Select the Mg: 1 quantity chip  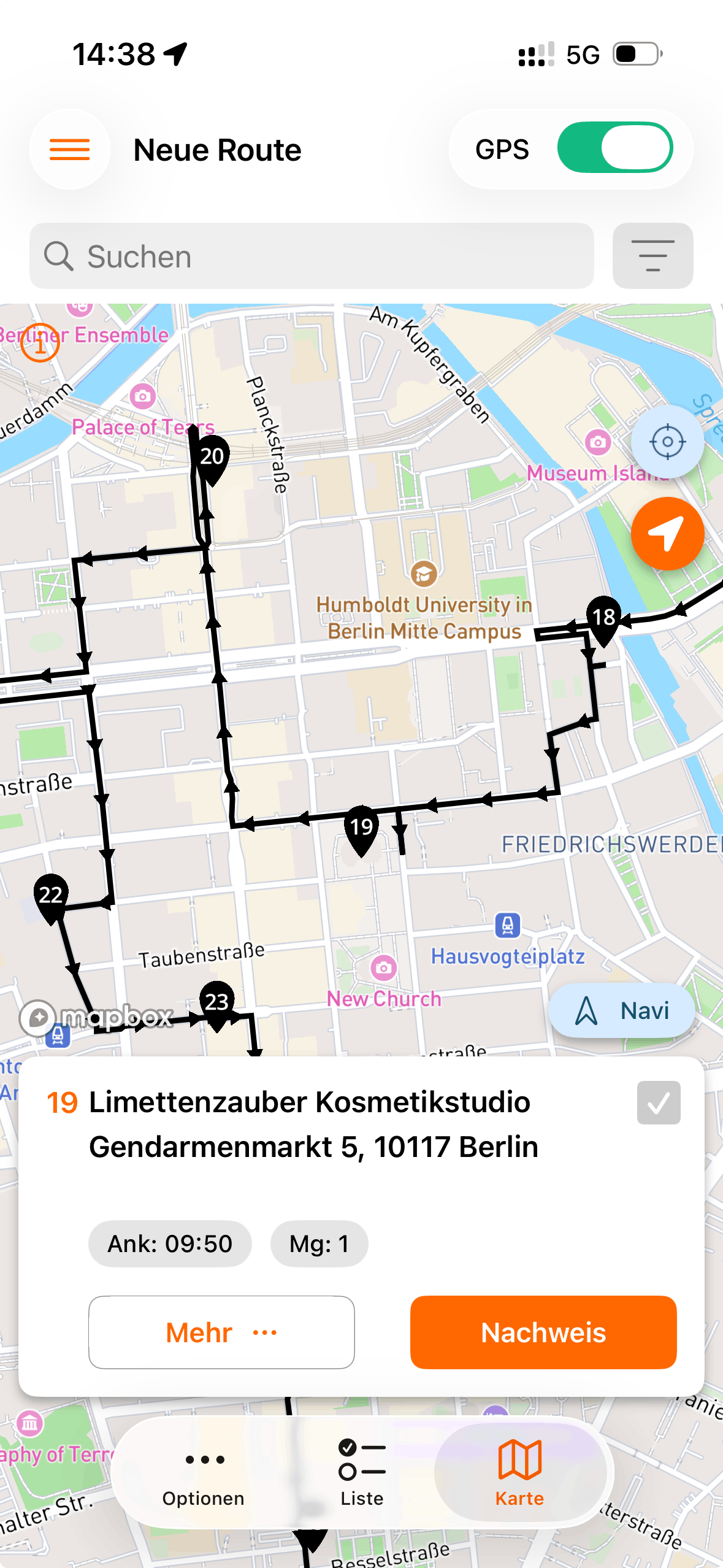tap(319, 1243)
